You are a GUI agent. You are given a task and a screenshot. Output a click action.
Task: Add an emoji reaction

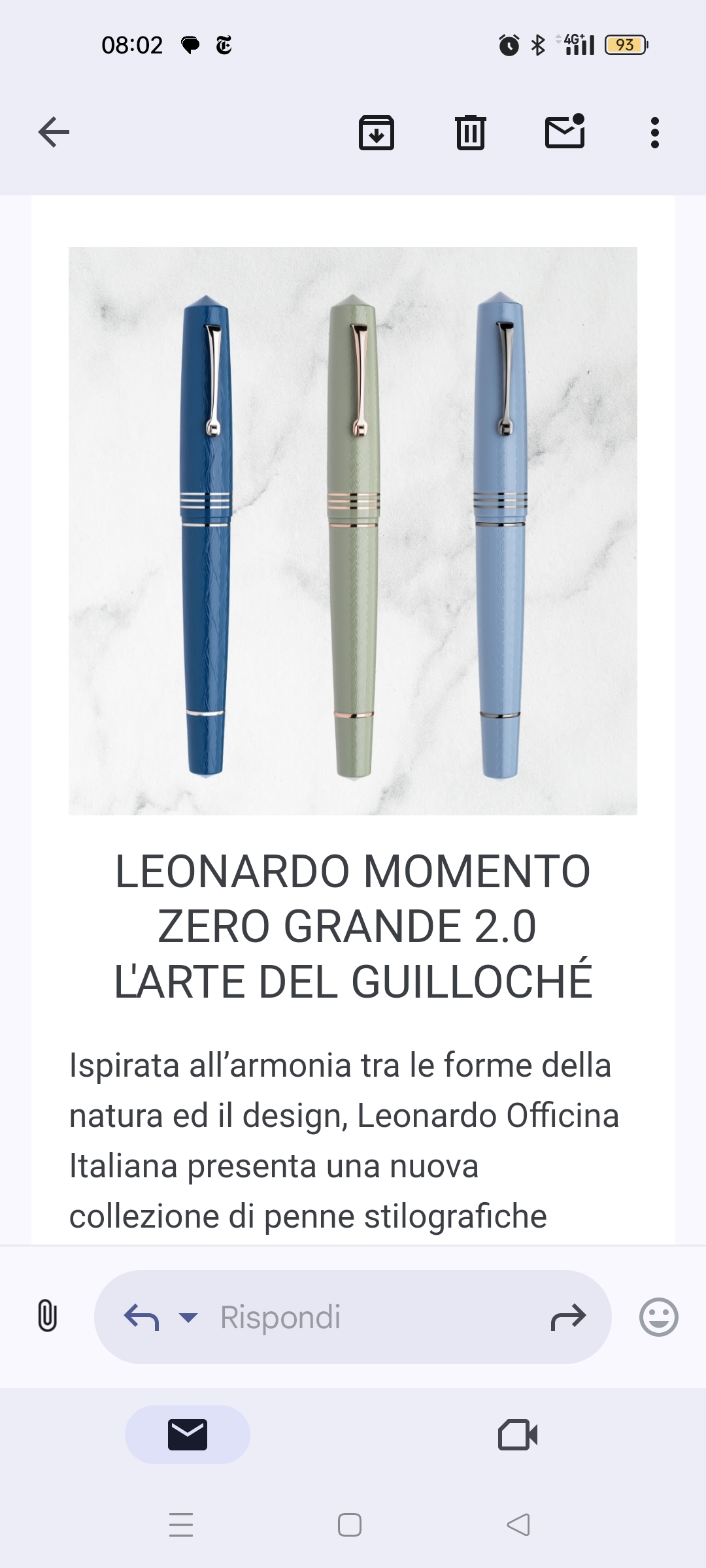point(658,1316)
